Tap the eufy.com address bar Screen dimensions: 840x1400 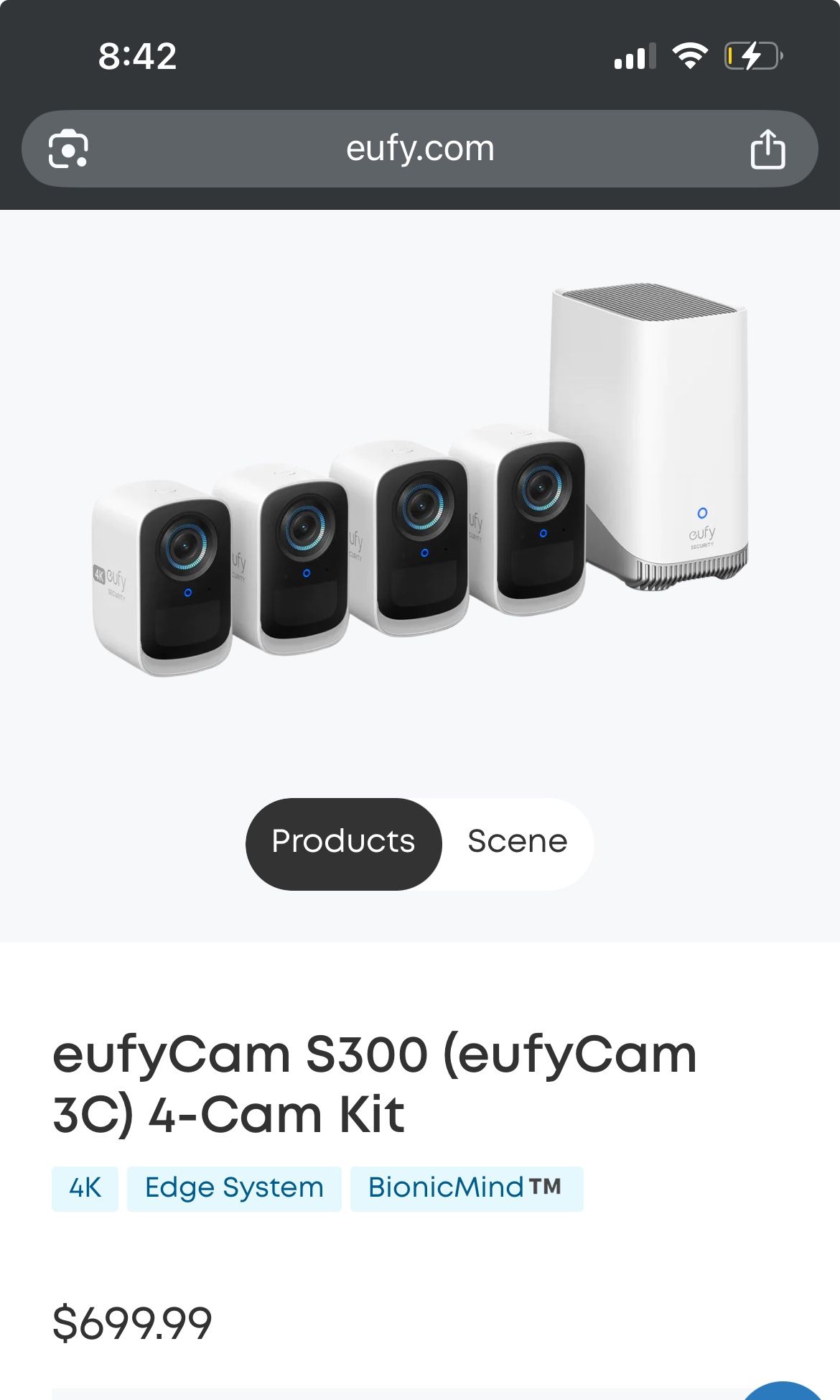pos(420,149)
